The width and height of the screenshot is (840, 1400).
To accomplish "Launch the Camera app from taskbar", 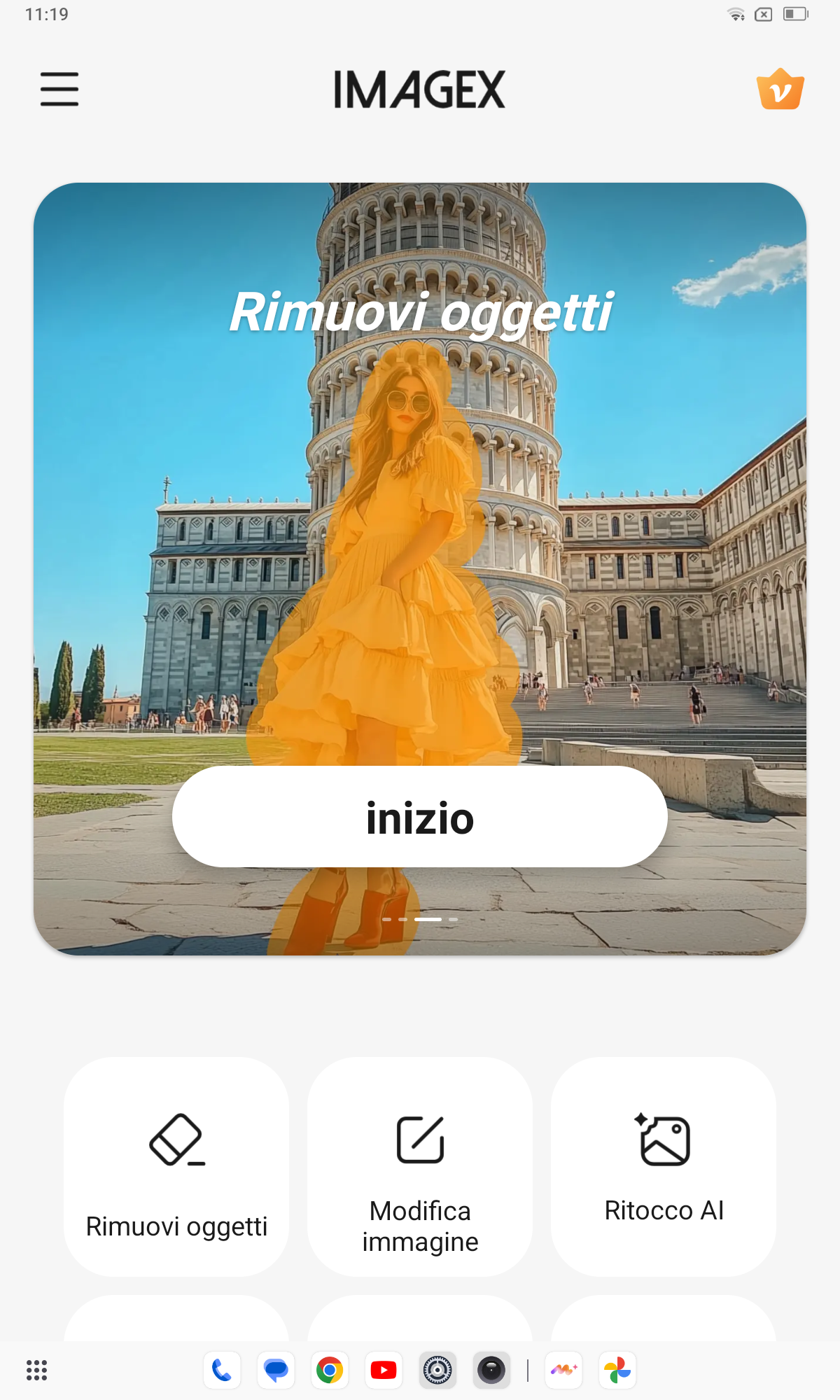I will click(x=491, y=1370).
